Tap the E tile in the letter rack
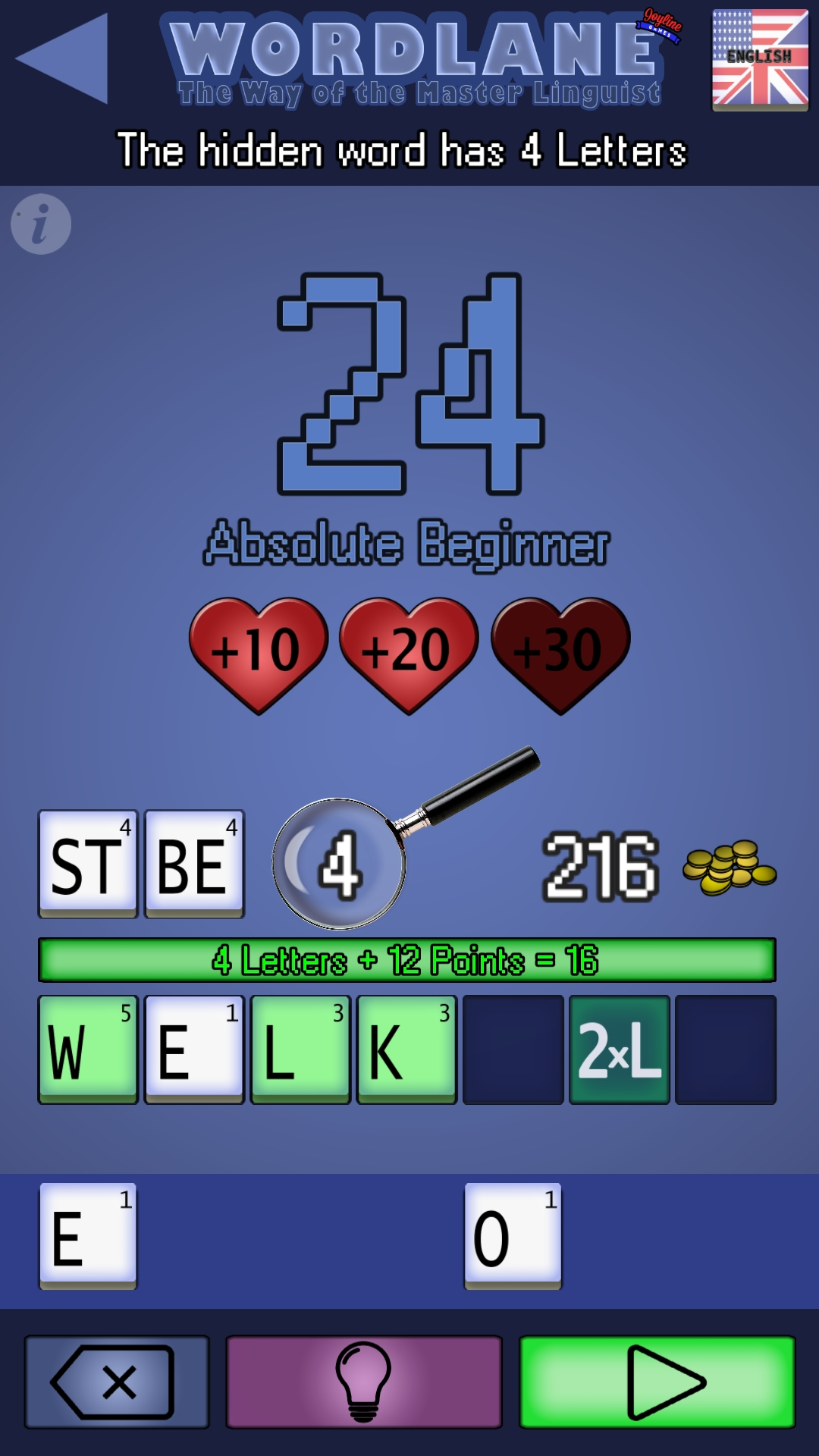 (x=88, y=1236)
